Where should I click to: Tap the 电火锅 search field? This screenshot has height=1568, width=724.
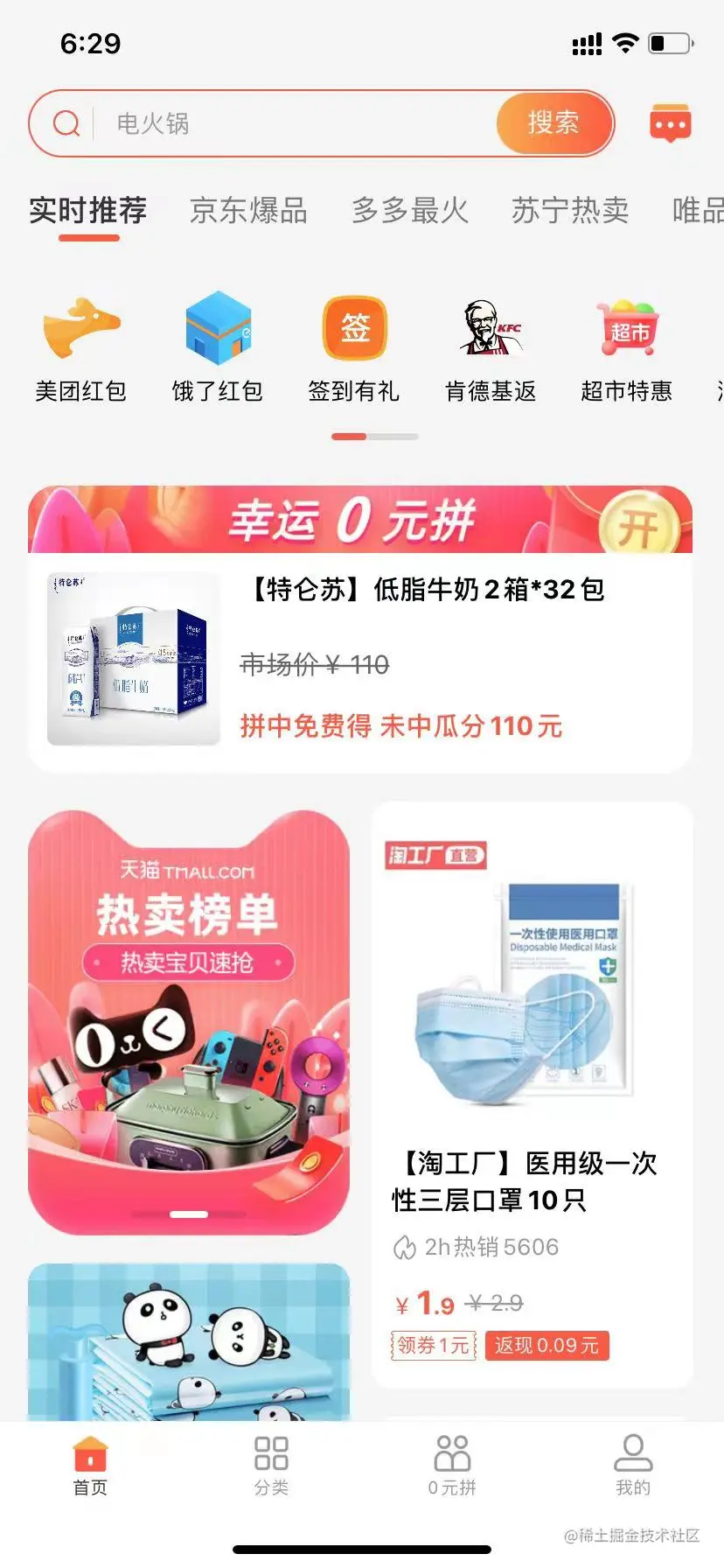(x=289, y=123)
